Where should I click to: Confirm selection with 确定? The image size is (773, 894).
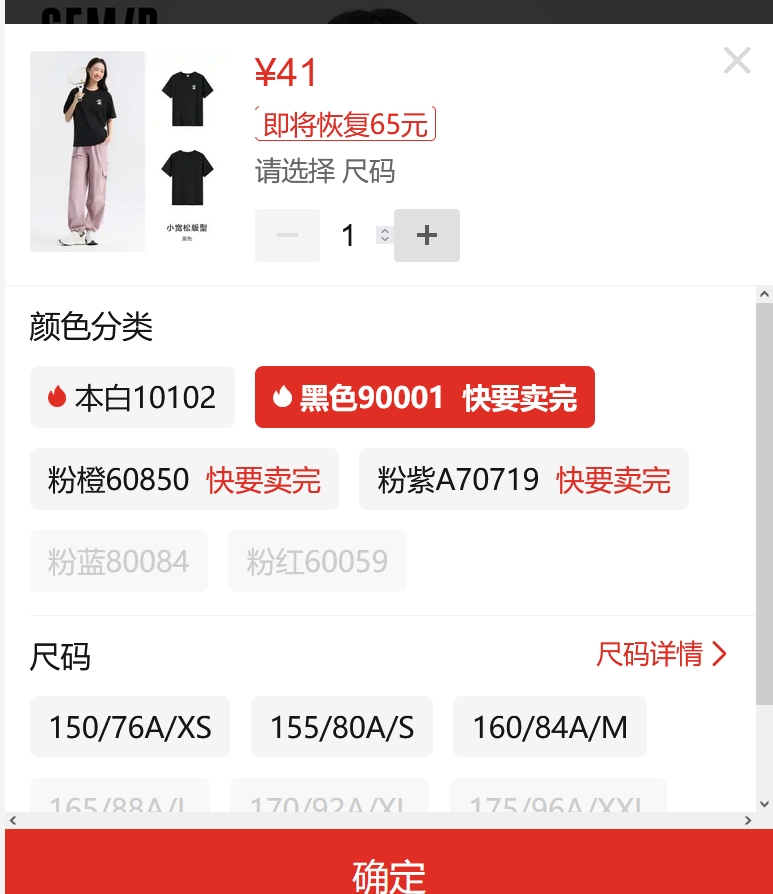click(388, 872)
